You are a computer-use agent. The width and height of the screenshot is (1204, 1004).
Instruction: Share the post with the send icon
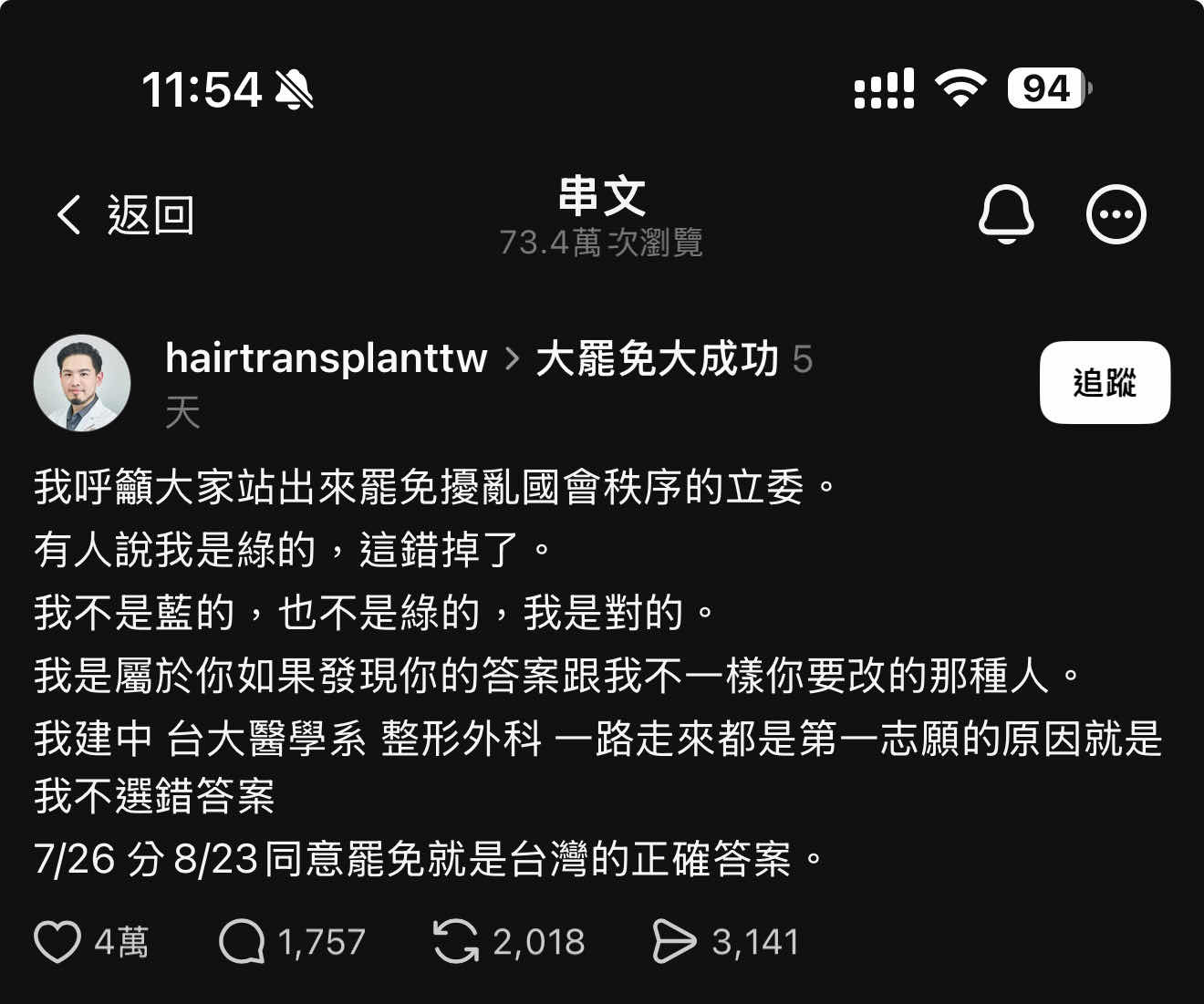coord(674,941)
